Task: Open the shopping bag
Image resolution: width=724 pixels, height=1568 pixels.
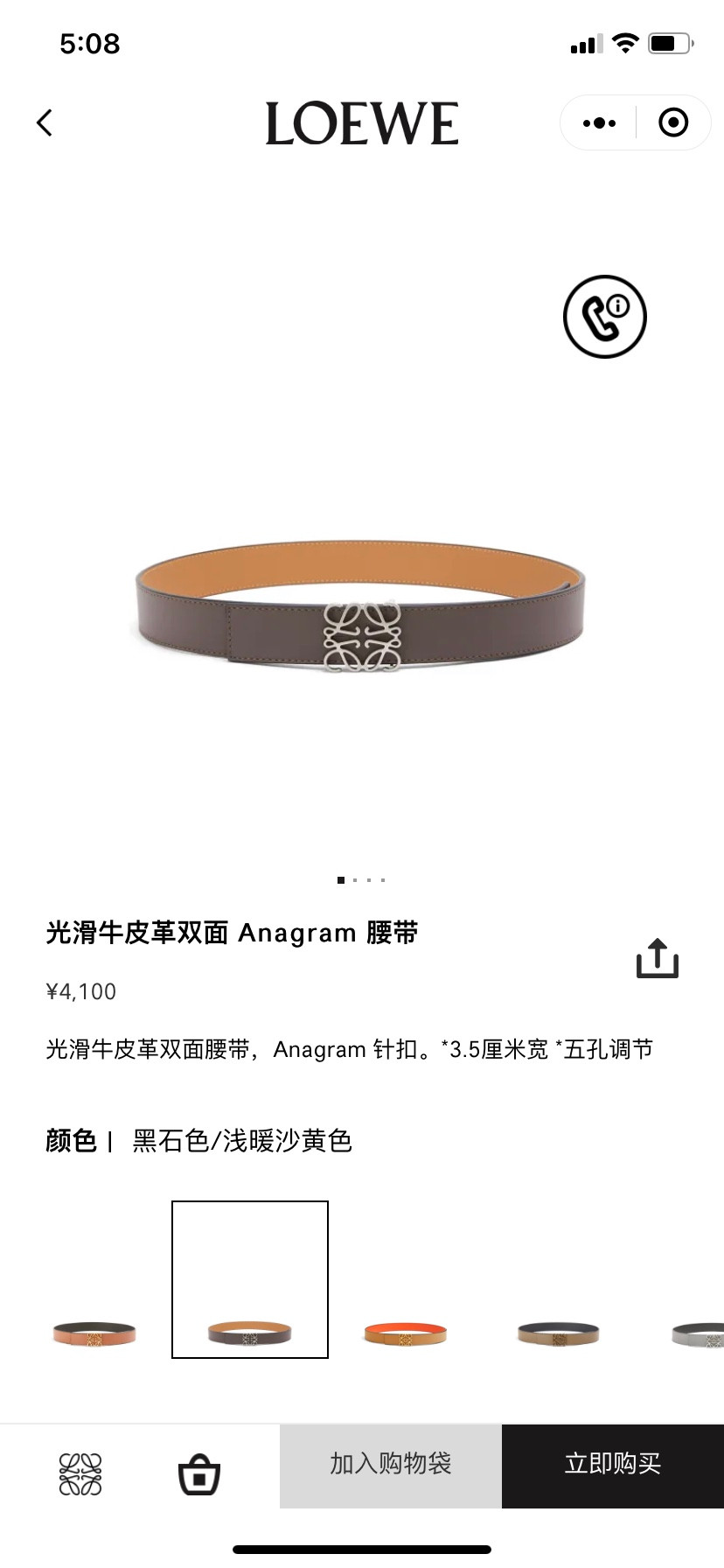Action: coord(199,1474)
